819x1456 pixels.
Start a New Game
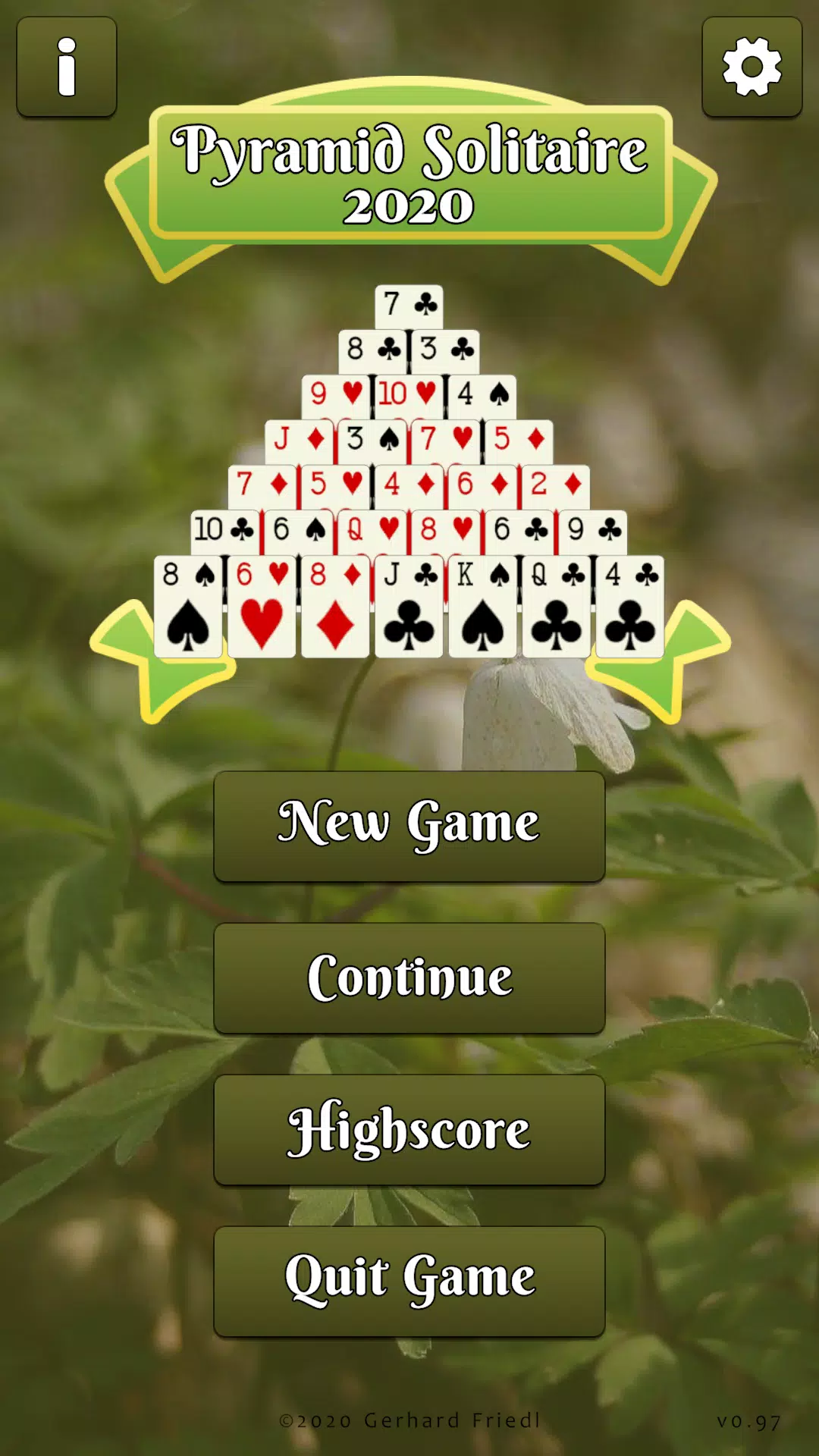[x=409, y=826]
